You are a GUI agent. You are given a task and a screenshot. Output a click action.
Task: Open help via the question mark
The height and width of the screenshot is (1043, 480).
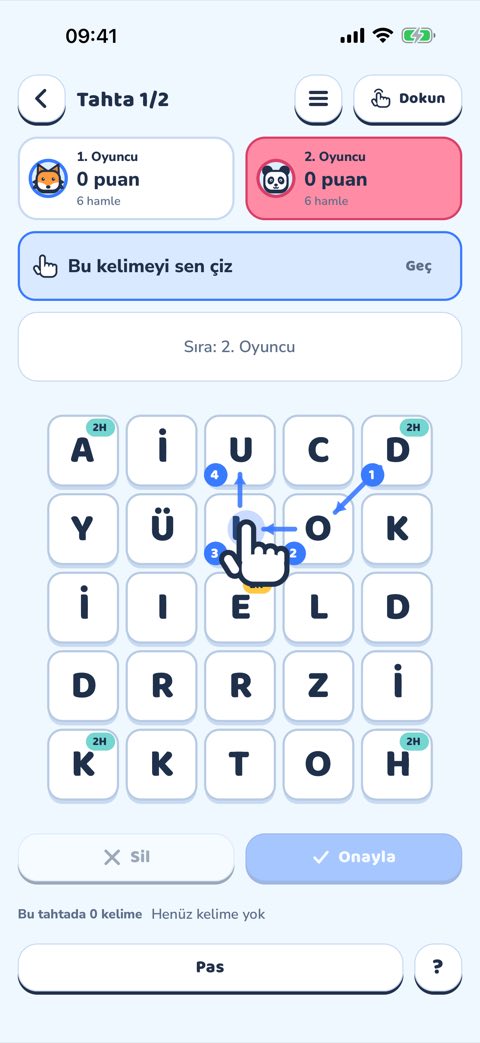tap(437, 967)
